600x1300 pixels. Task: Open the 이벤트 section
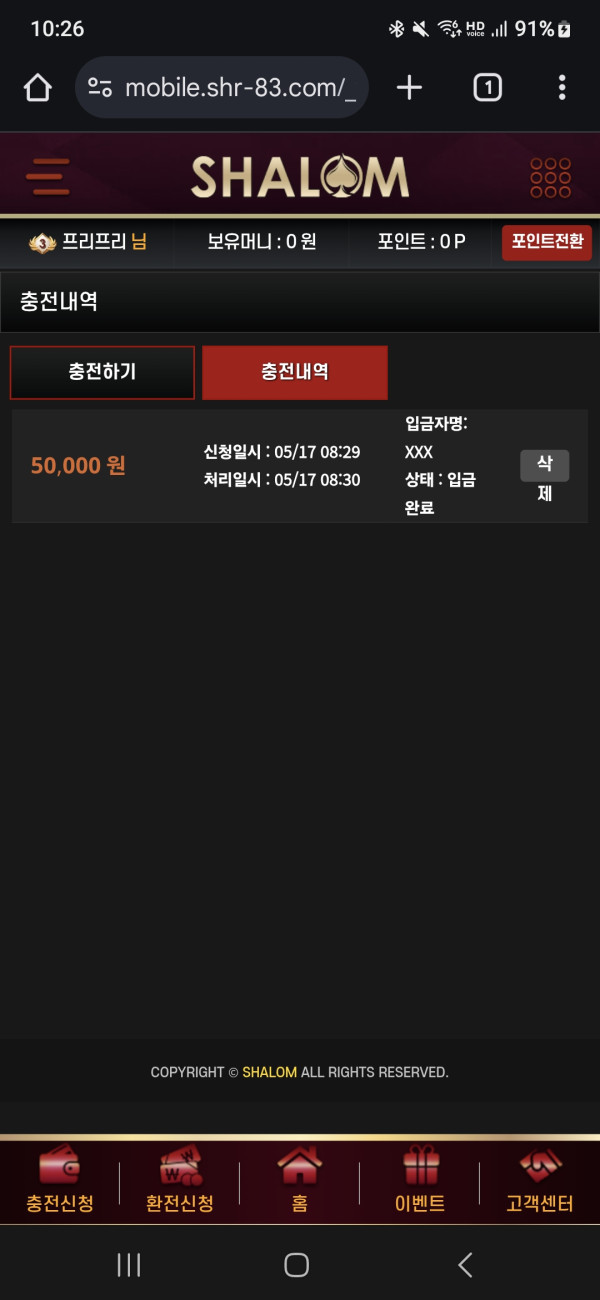pyautogui.click(x=420, y=1180)
